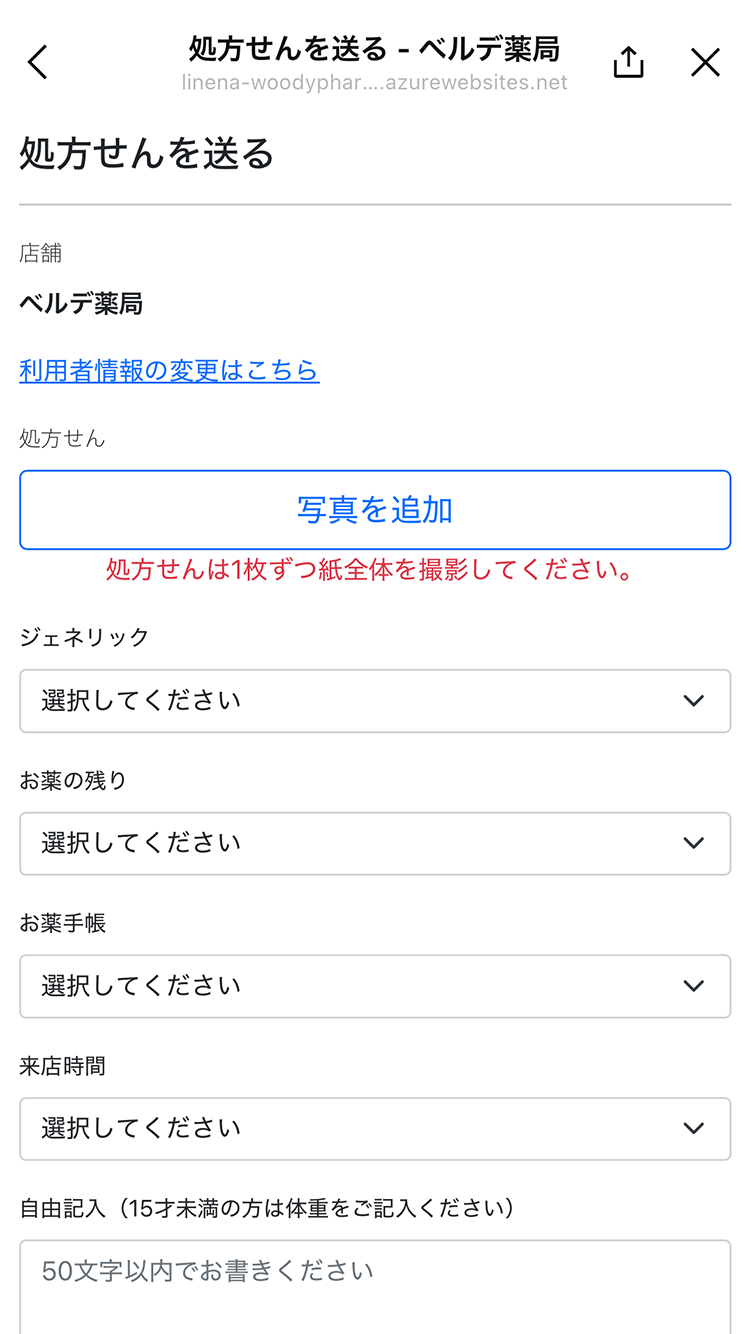Expand the chevron on the ジェネリック selector
Screen dimensions: 750x1334
(x=694, y=701)
